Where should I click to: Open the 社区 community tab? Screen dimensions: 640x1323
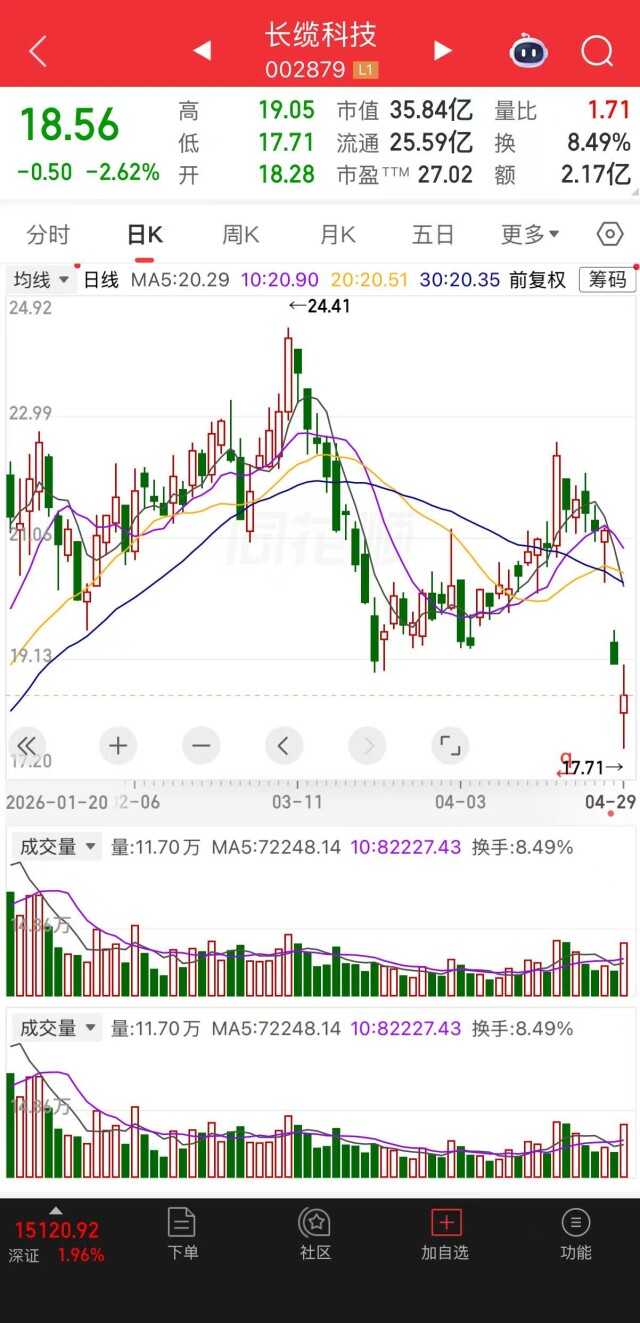click(x=315, y=1234)
